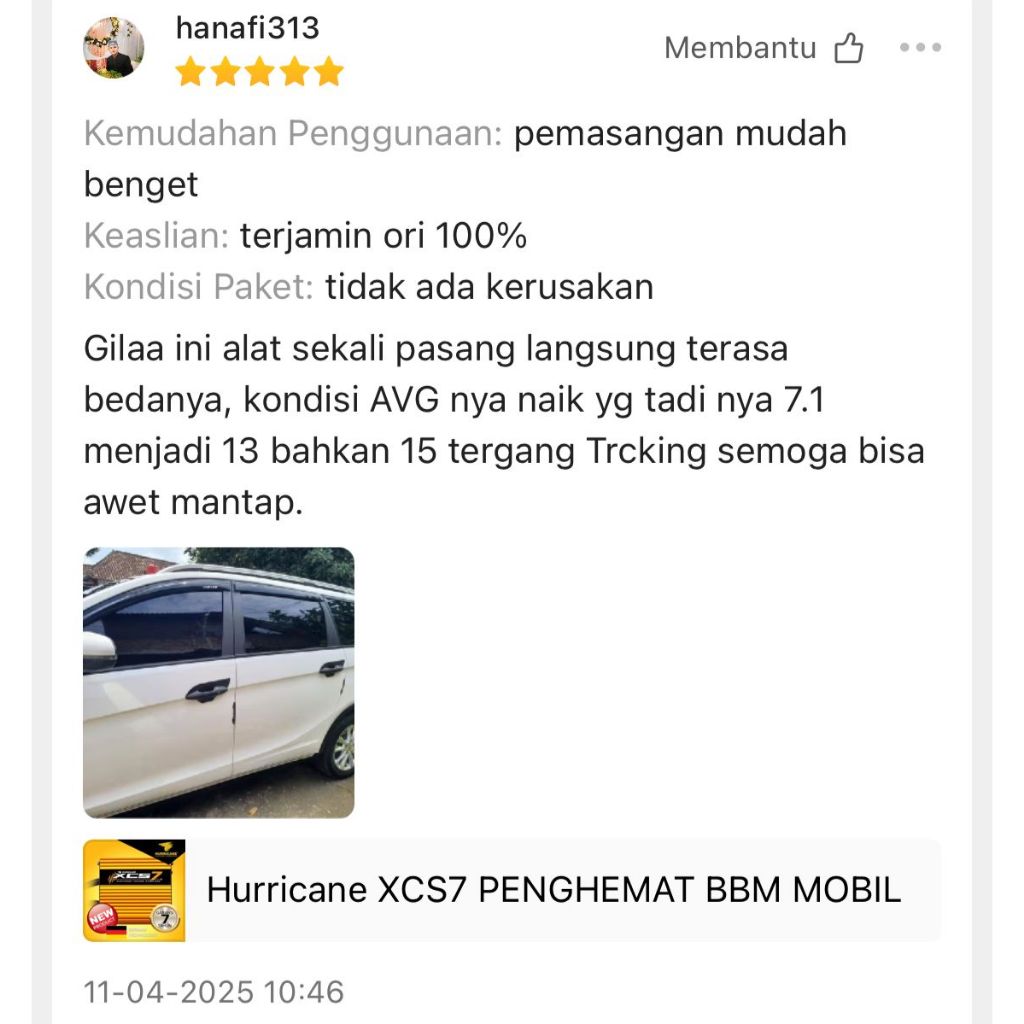
Task: Open the overflow menu on the review
Action: coord(920,48)
